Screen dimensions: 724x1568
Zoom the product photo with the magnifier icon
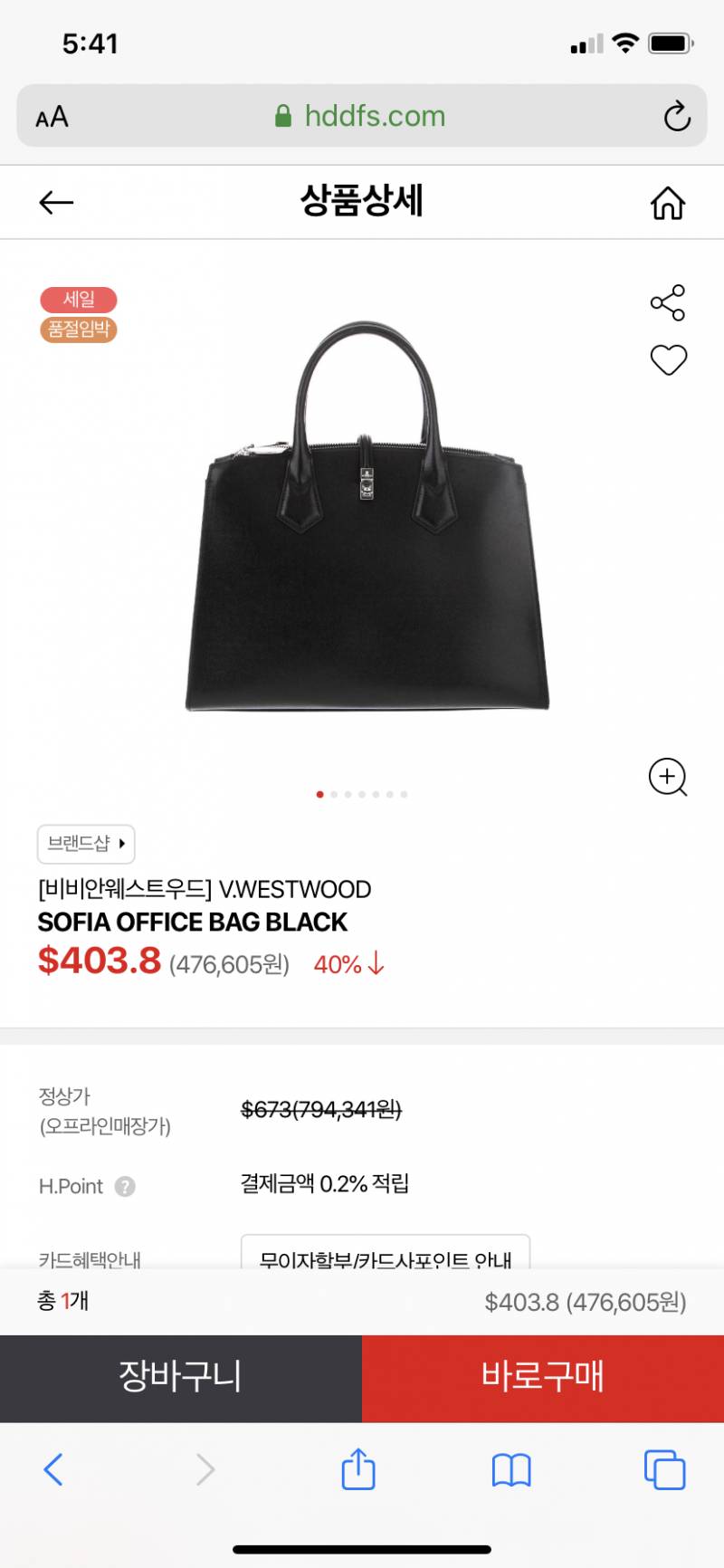click(x=668, y=777)
